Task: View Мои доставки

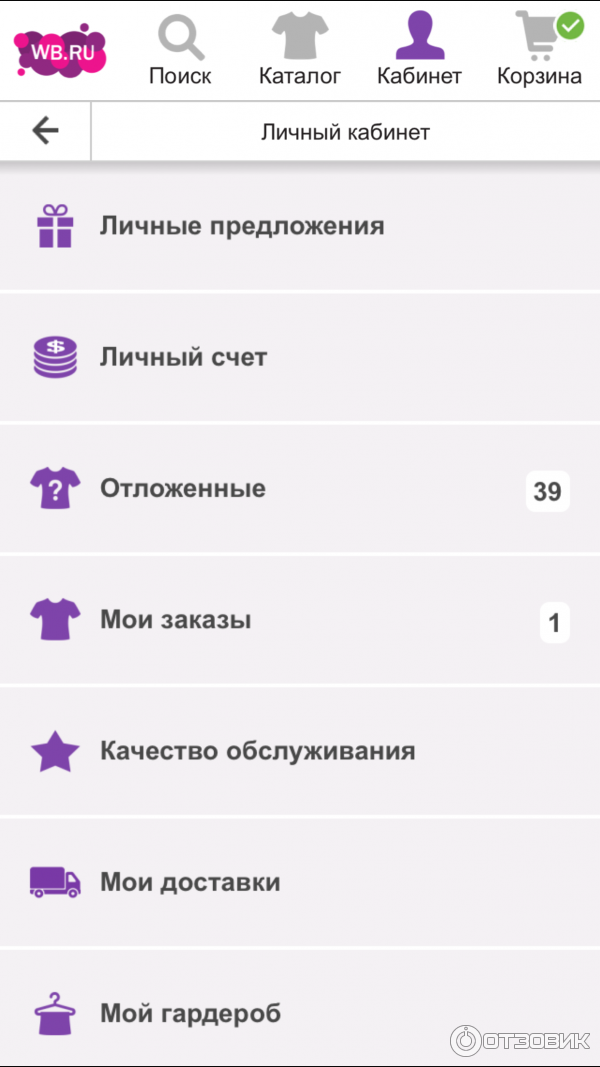Action: (x=300, y=883)
